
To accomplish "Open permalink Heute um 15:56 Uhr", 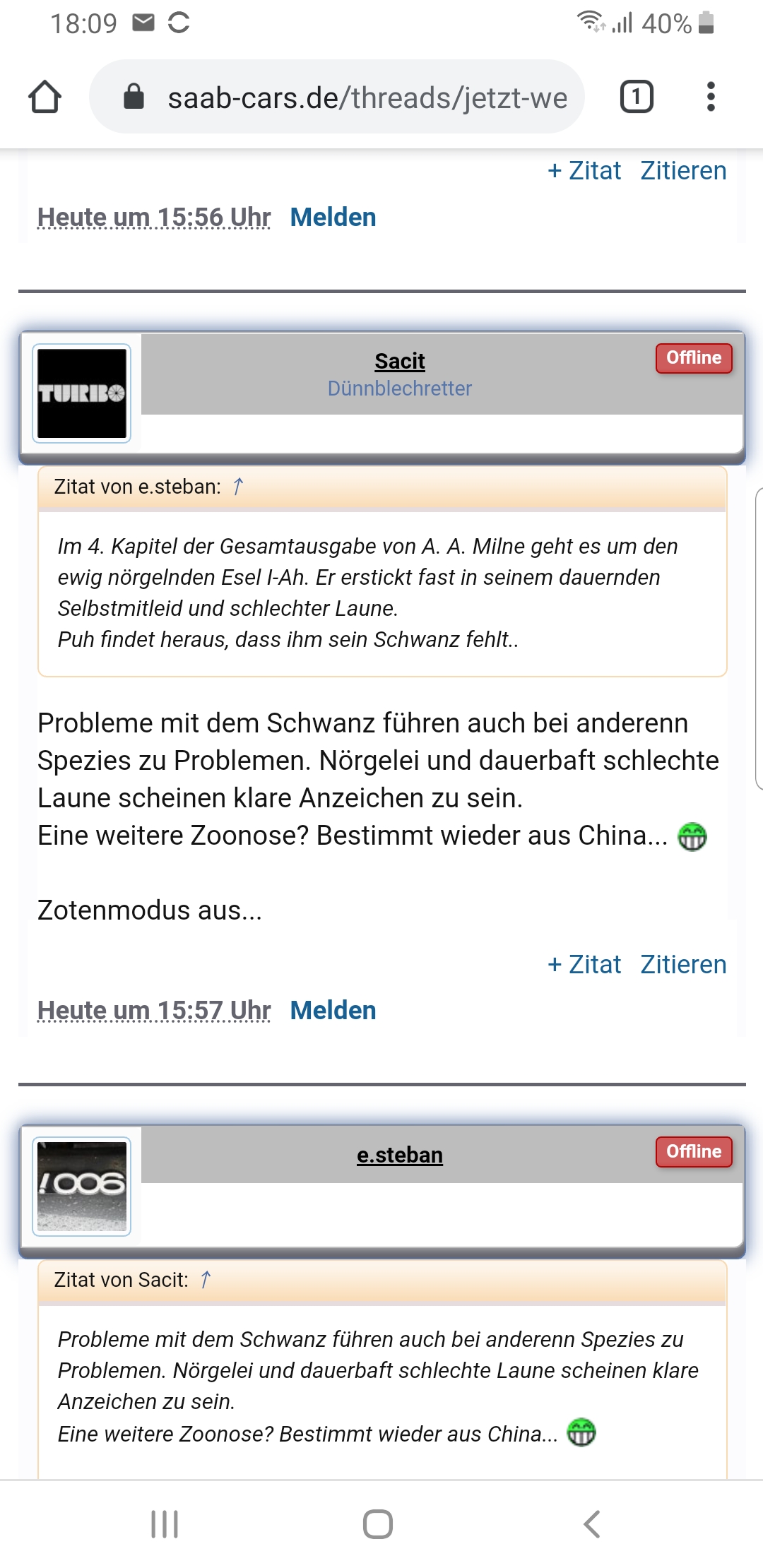I will (154, 217).
